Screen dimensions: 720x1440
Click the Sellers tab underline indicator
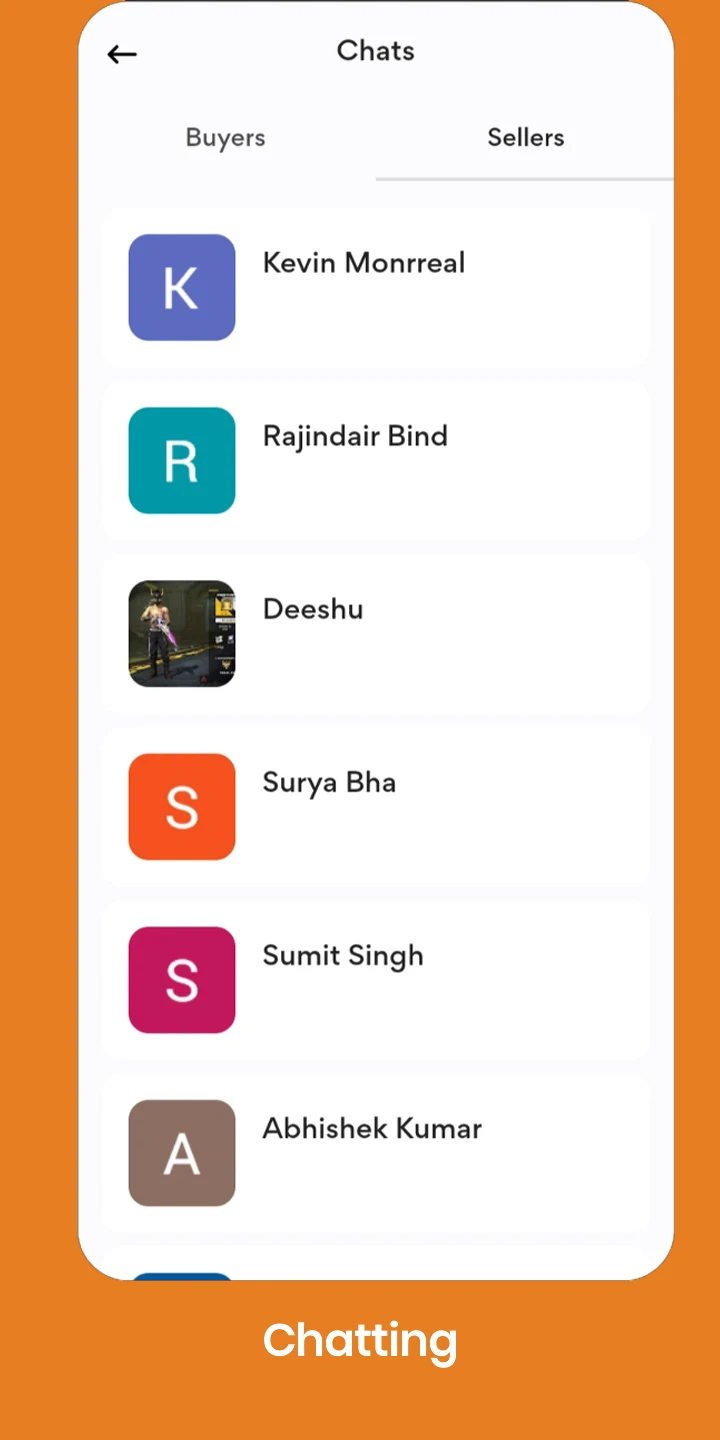click(526, 180)
